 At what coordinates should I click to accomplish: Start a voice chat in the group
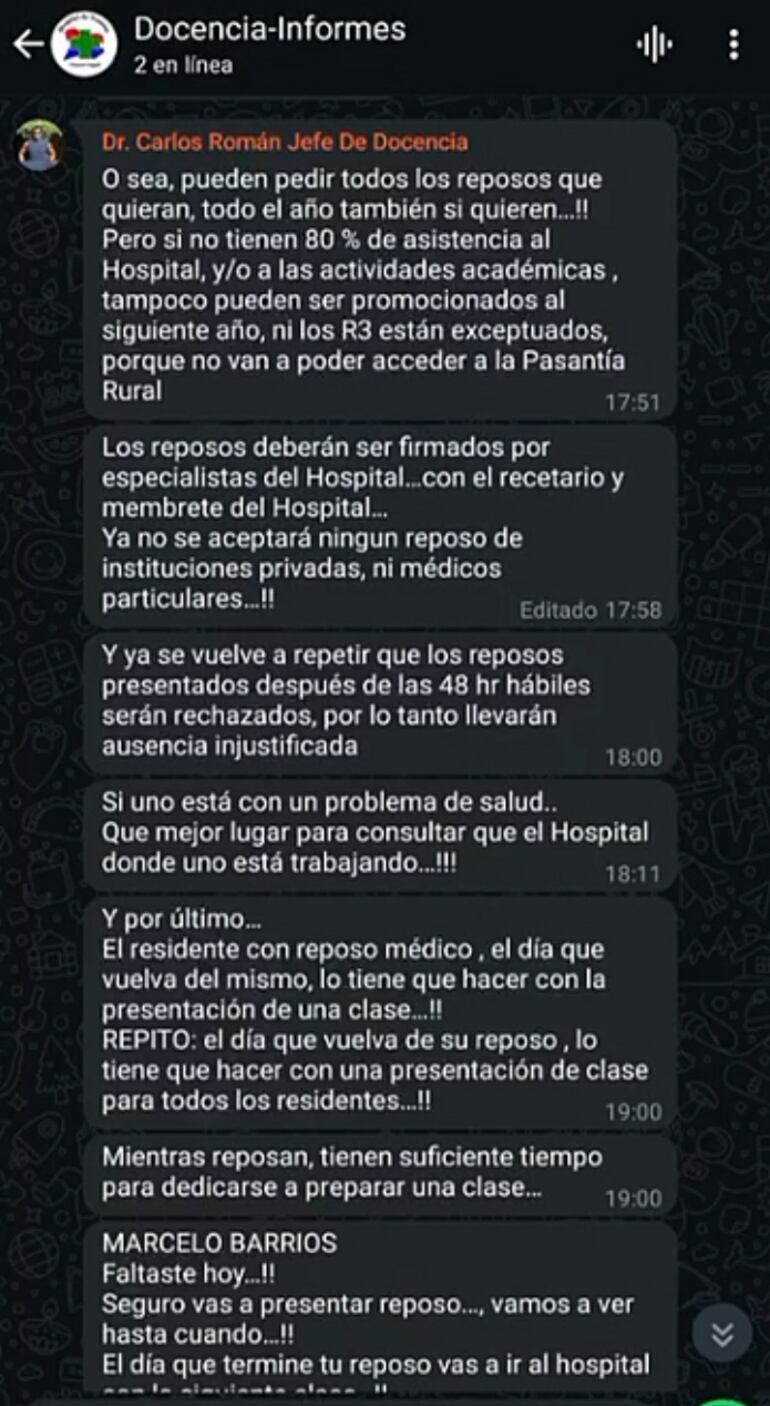654,44
